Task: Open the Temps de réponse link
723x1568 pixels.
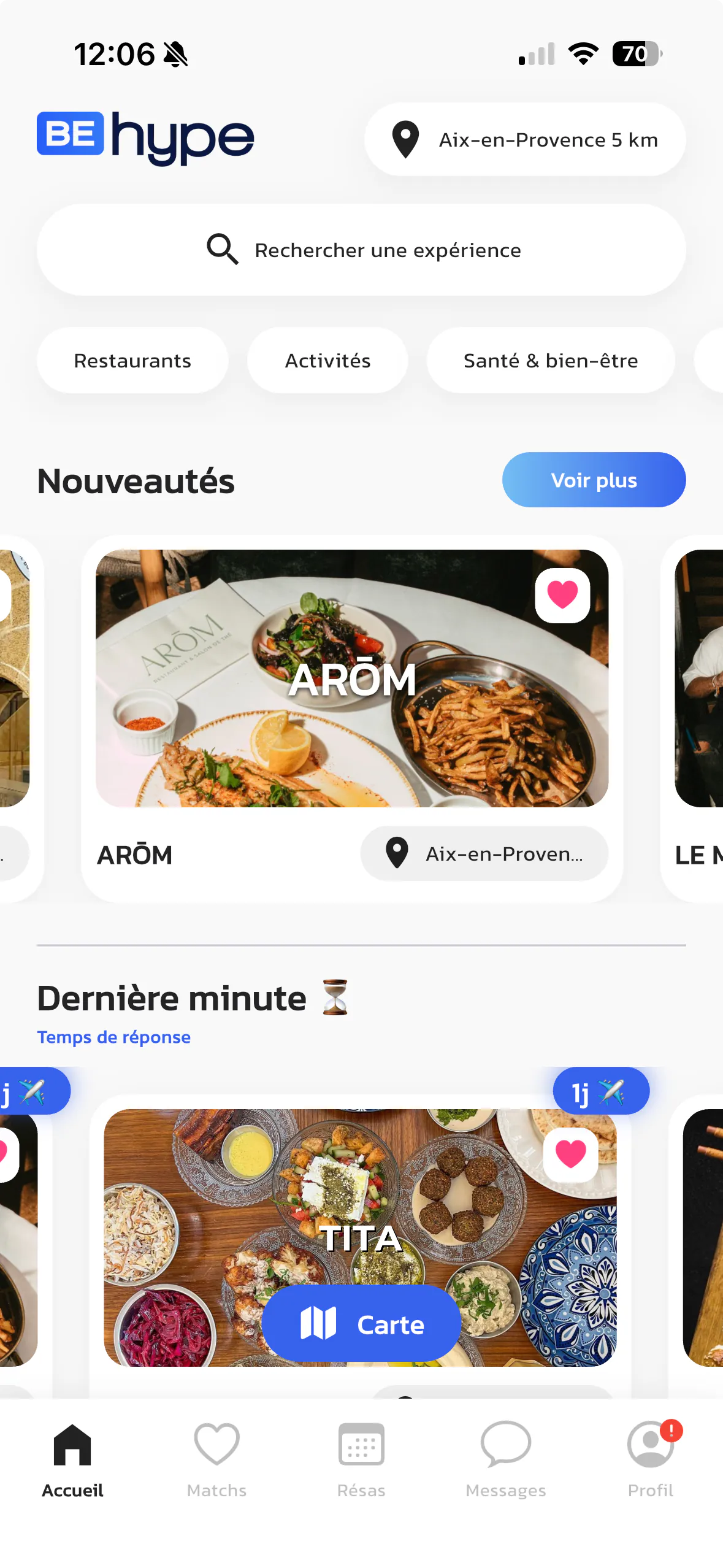Action: [x=114, y=1037]
